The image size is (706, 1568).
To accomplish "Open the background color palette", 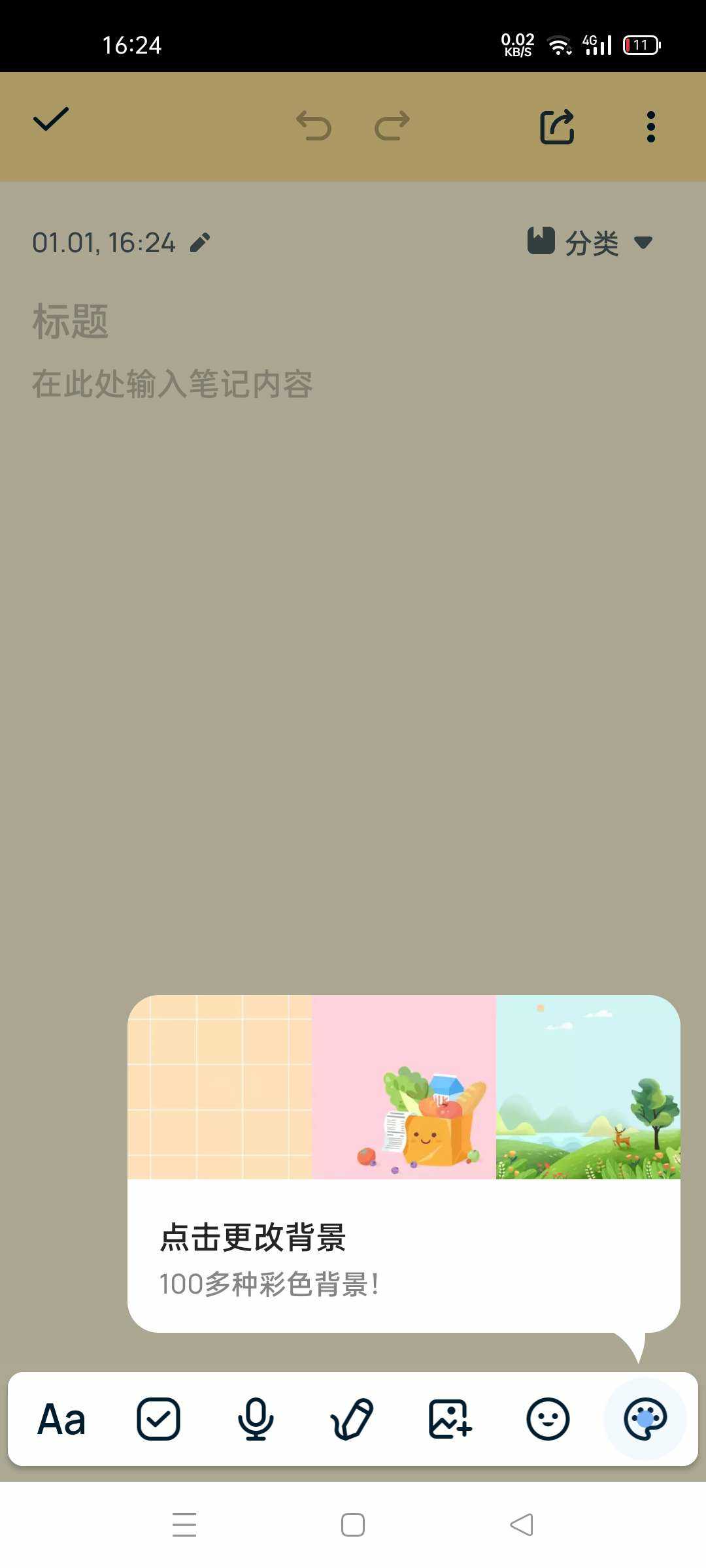I will (645, 1419).
